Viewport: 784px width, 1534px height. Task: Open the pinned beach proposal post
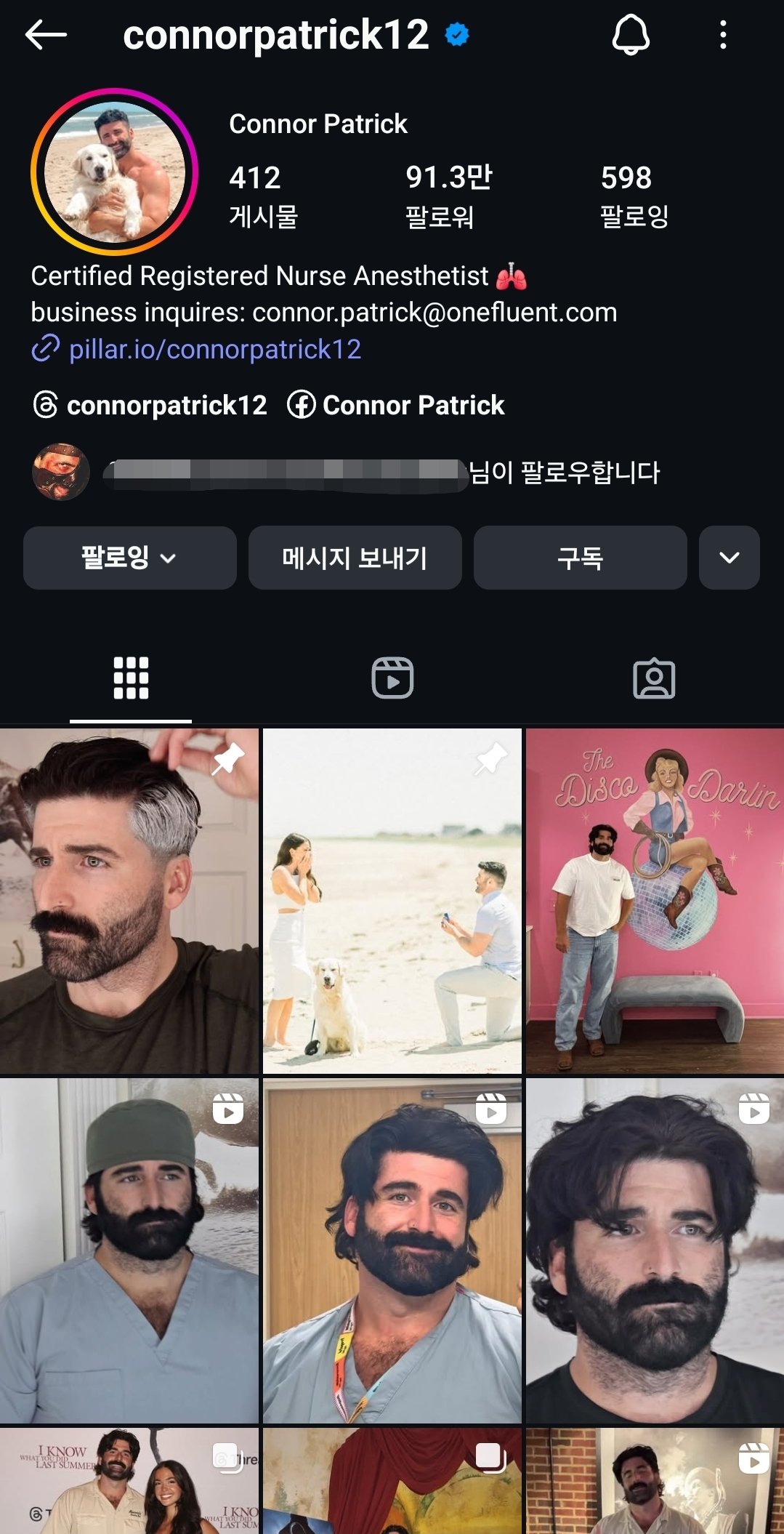click(x=392, y=901)
